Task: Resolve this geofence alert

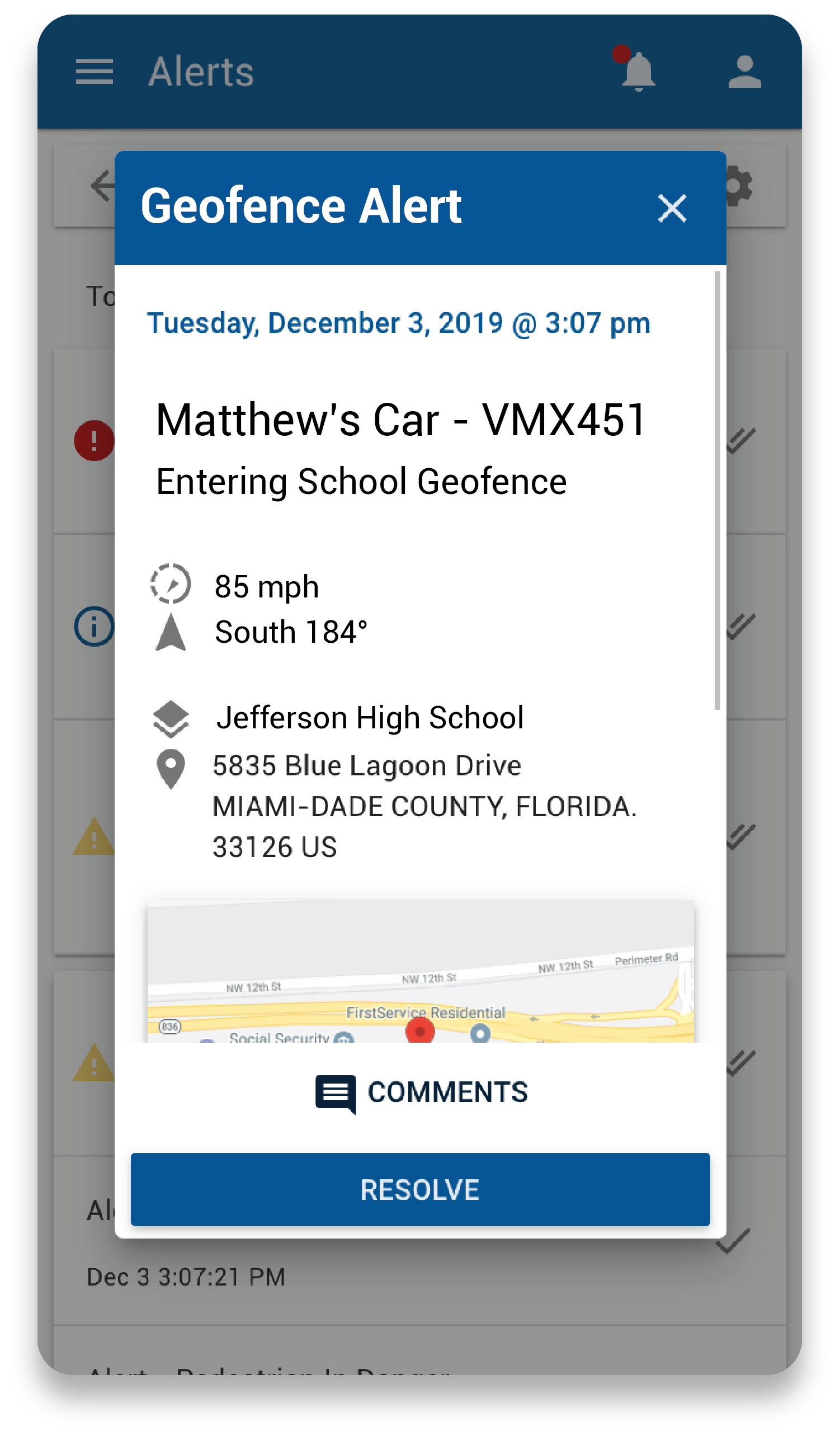Action: pos(420,1189)
